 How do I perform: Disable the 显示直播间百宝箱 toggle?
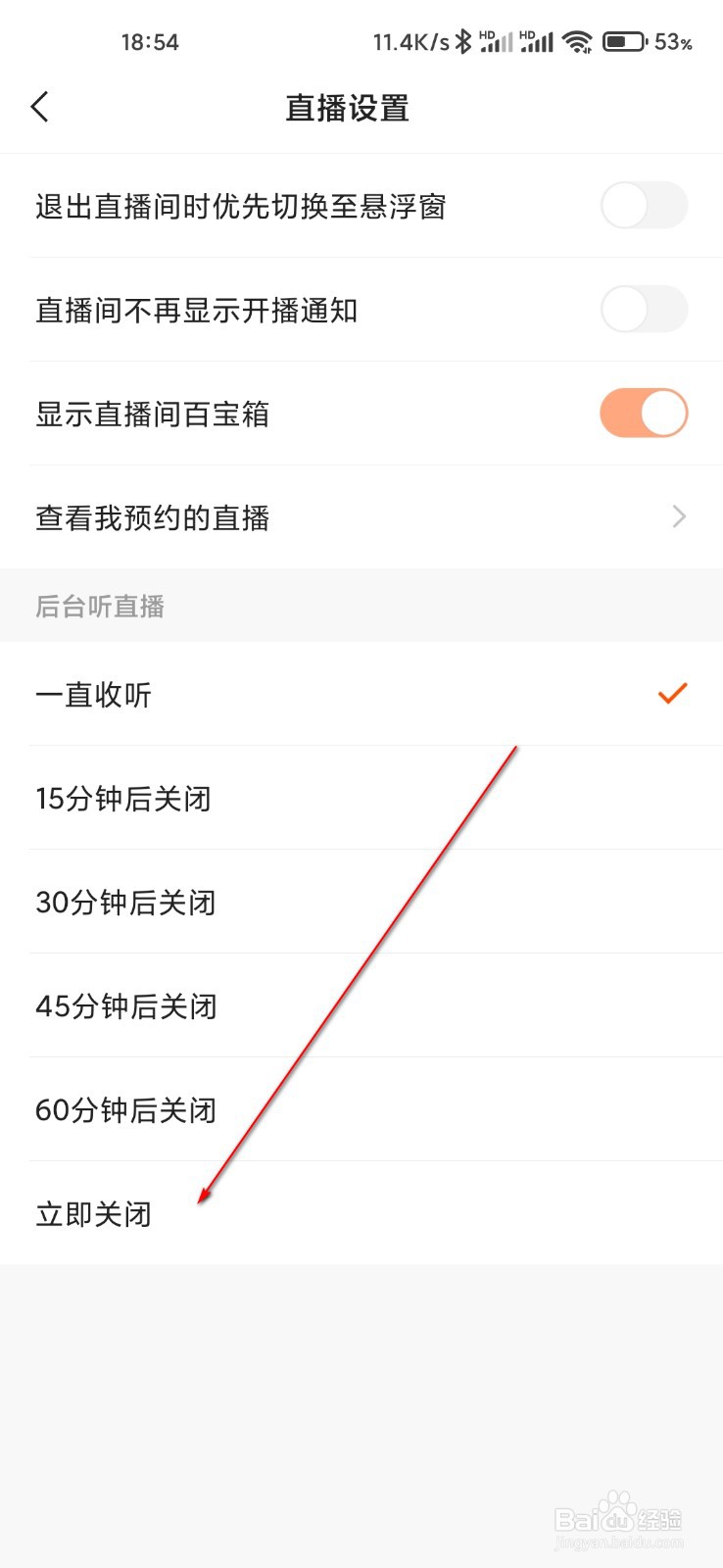tap(644, 413)
